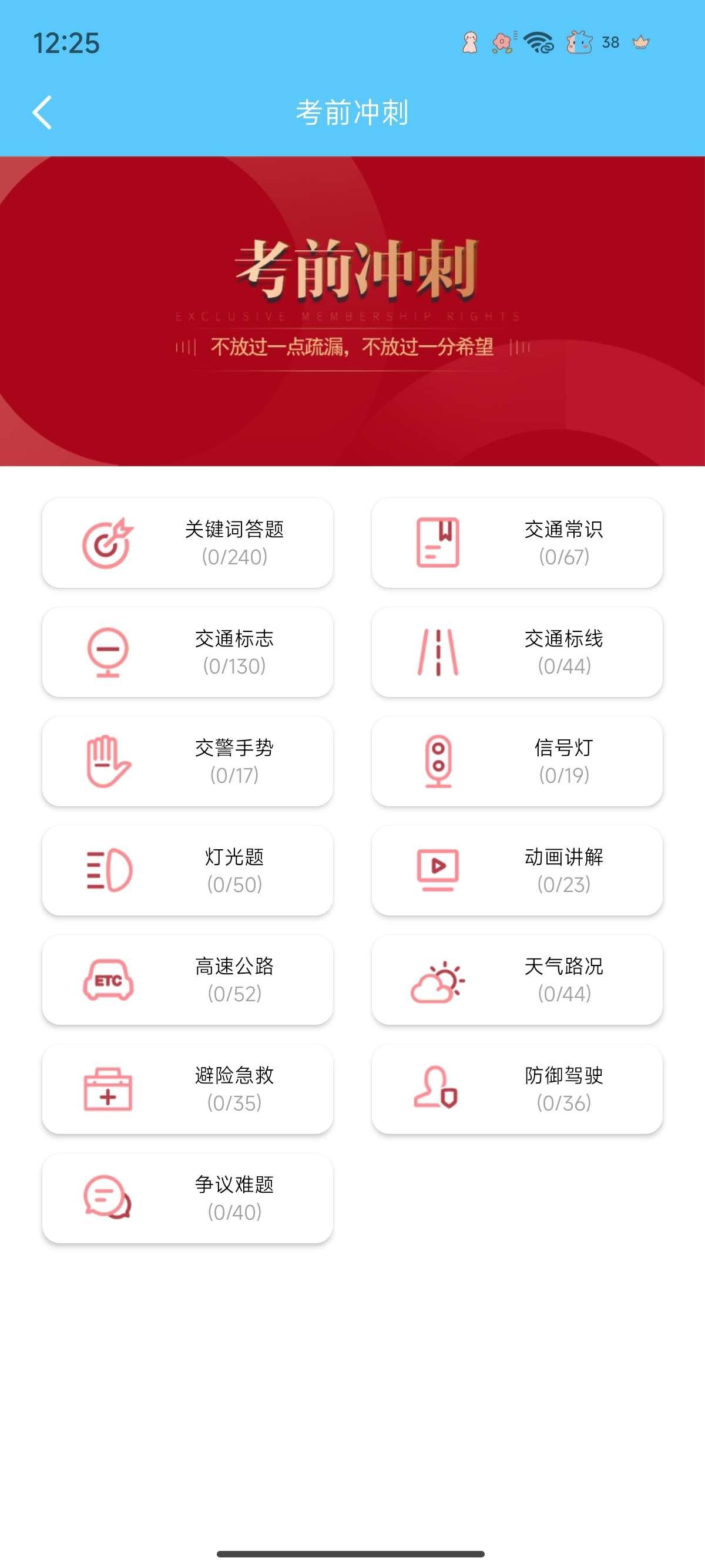Tap the first aid kit icon for 避险急救

(x=107, y=1089)
